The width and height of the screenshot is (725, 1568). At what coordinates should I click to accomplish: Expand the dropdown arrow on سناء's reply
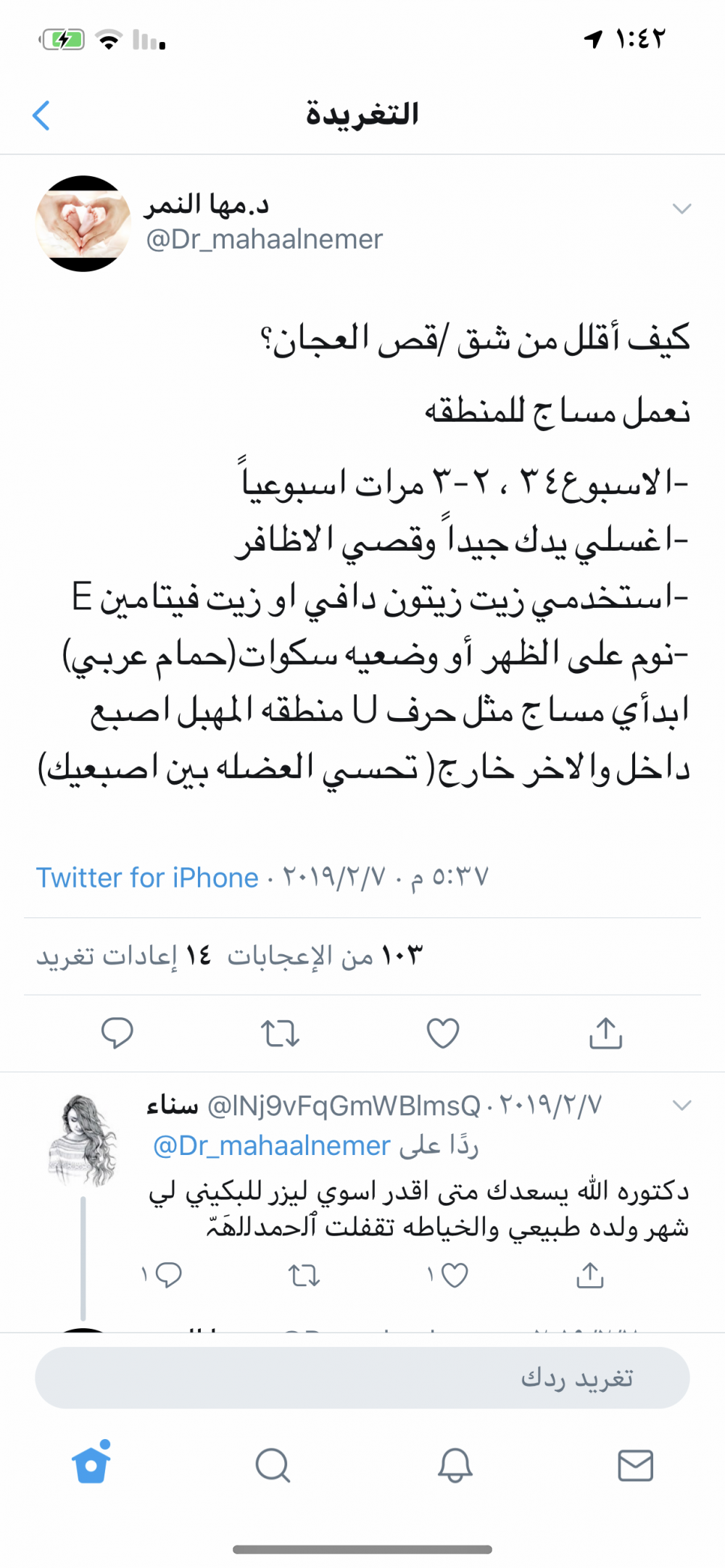click(681, 1106)
